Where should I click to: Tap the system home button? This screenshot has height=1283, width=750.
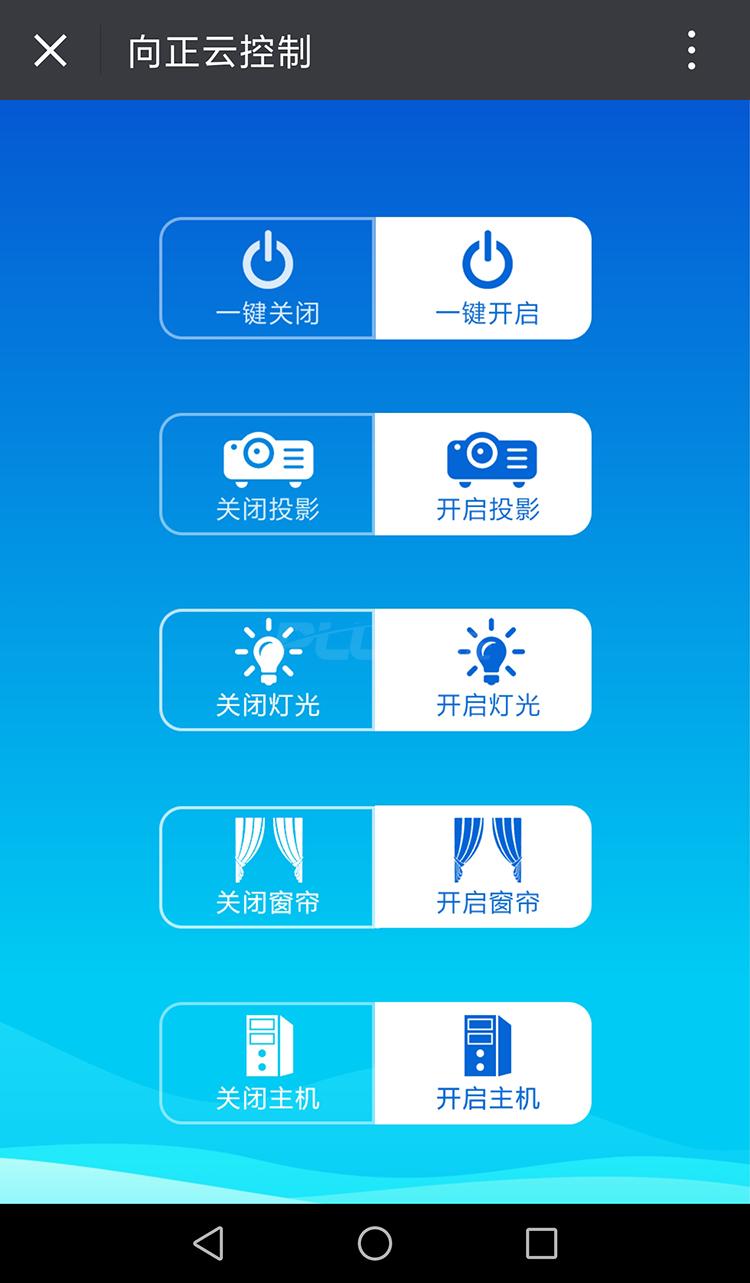pos(375,1243)
